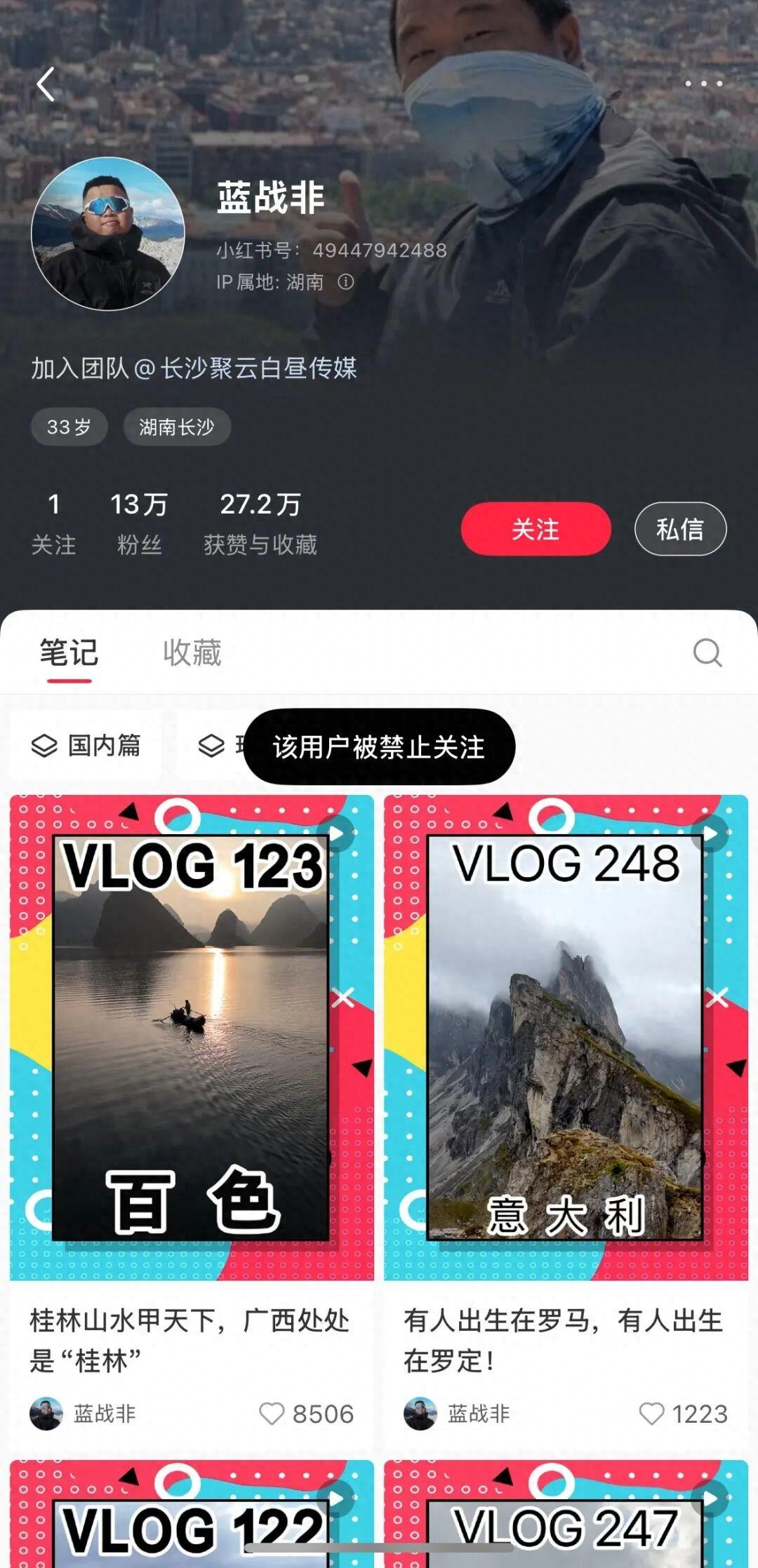
Task: Search this user's notes
Action: point(707,652)
